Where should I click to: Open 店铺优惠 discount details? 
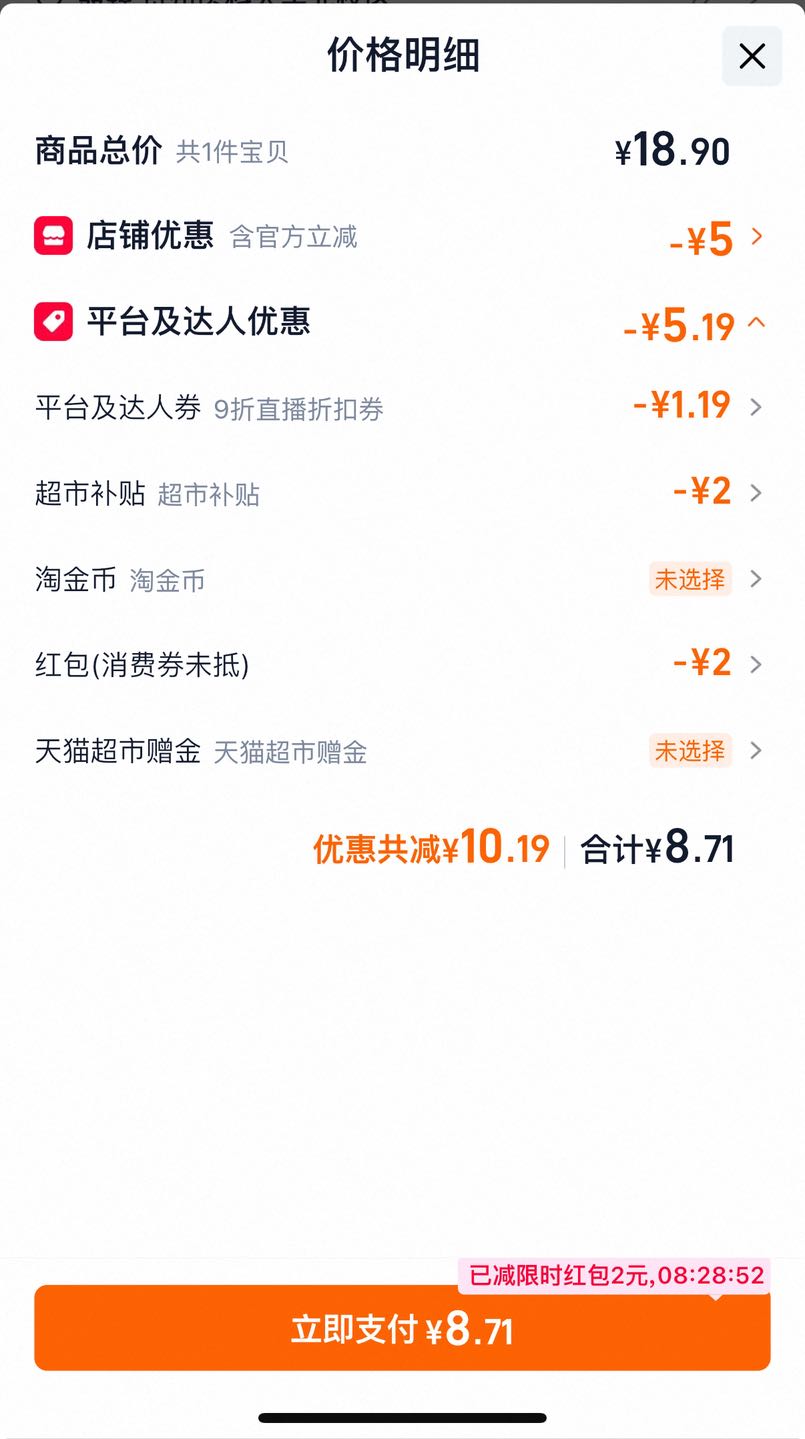click(401, 237)
